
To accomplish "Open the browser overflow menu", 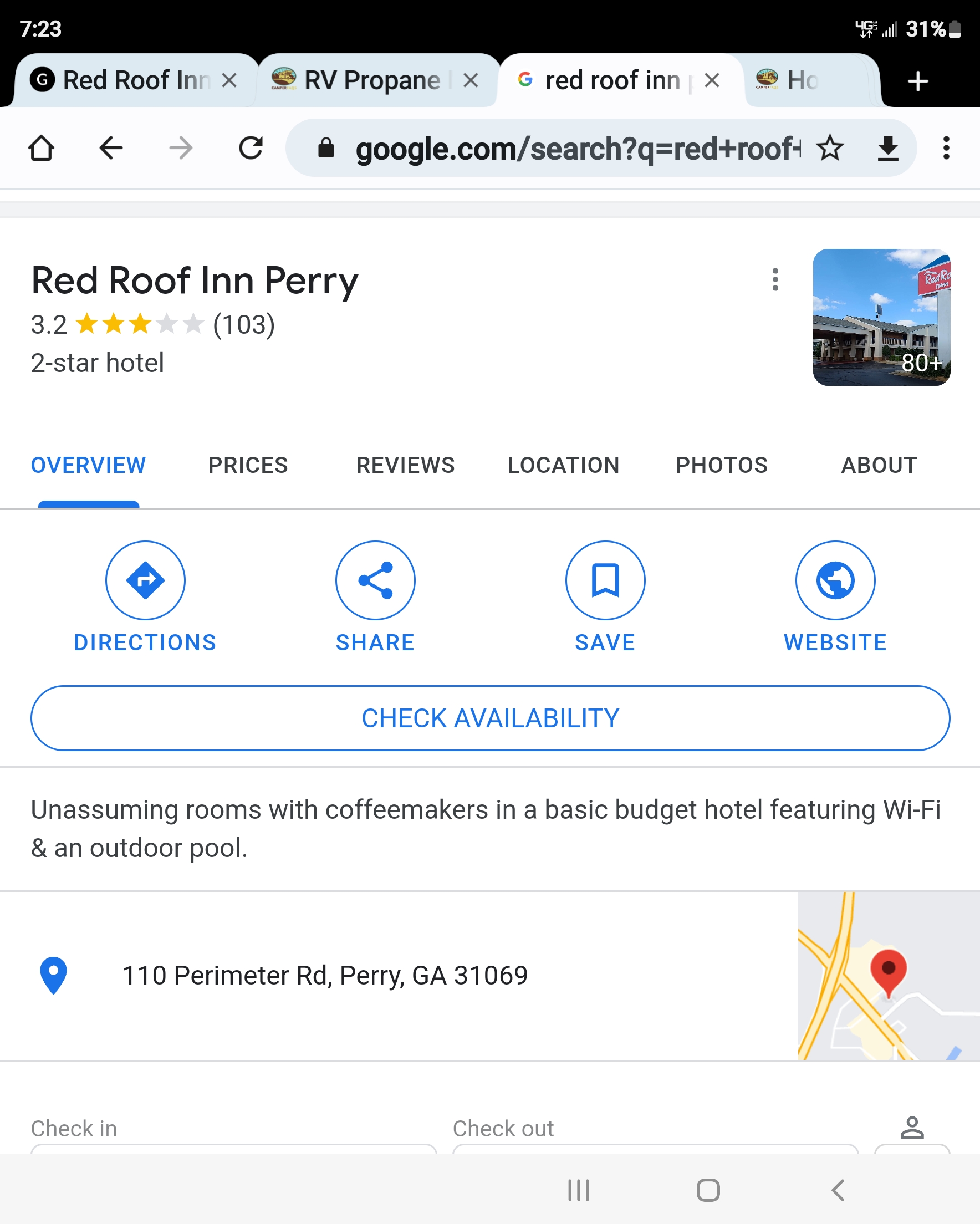I will (946, 149).
